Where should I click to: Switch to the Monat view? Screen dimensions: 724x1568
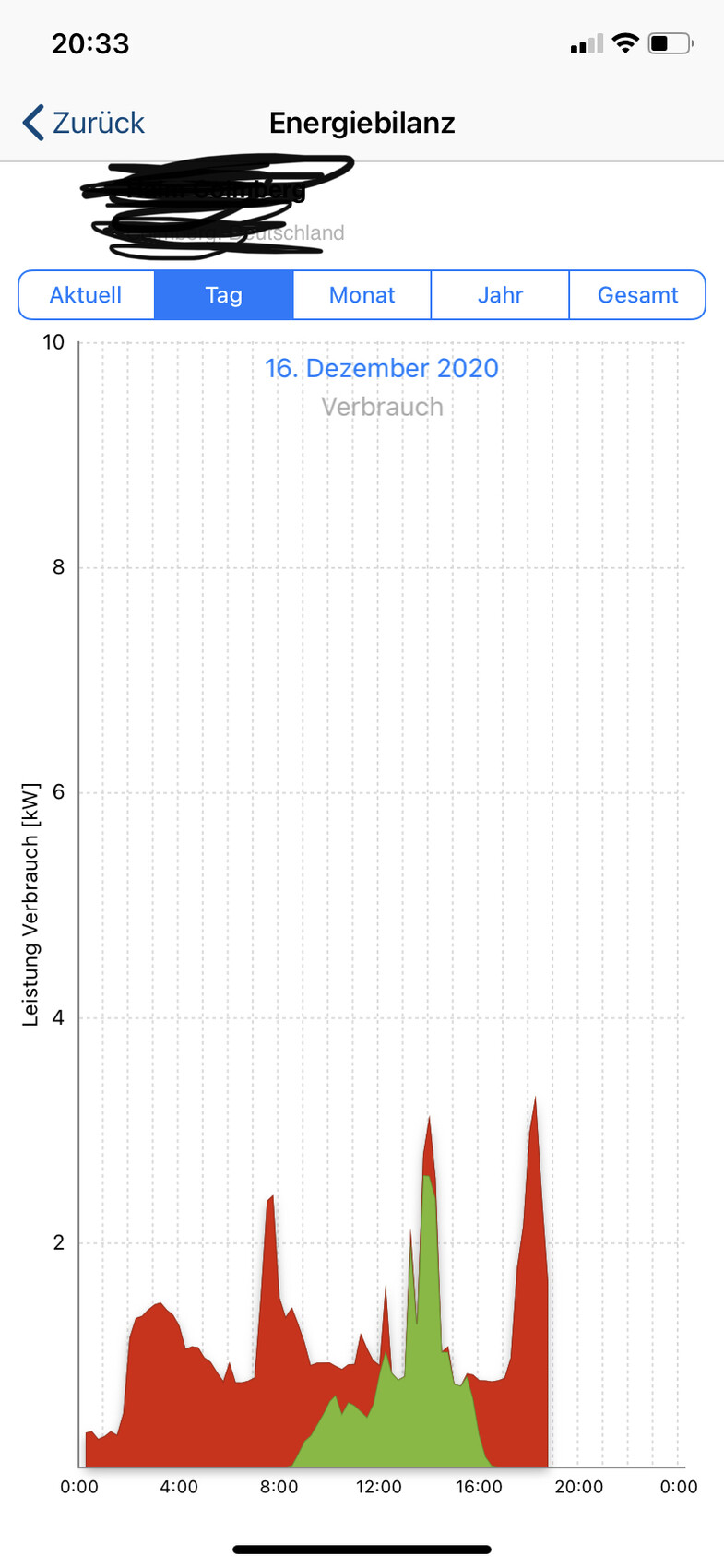click(362, 295)
